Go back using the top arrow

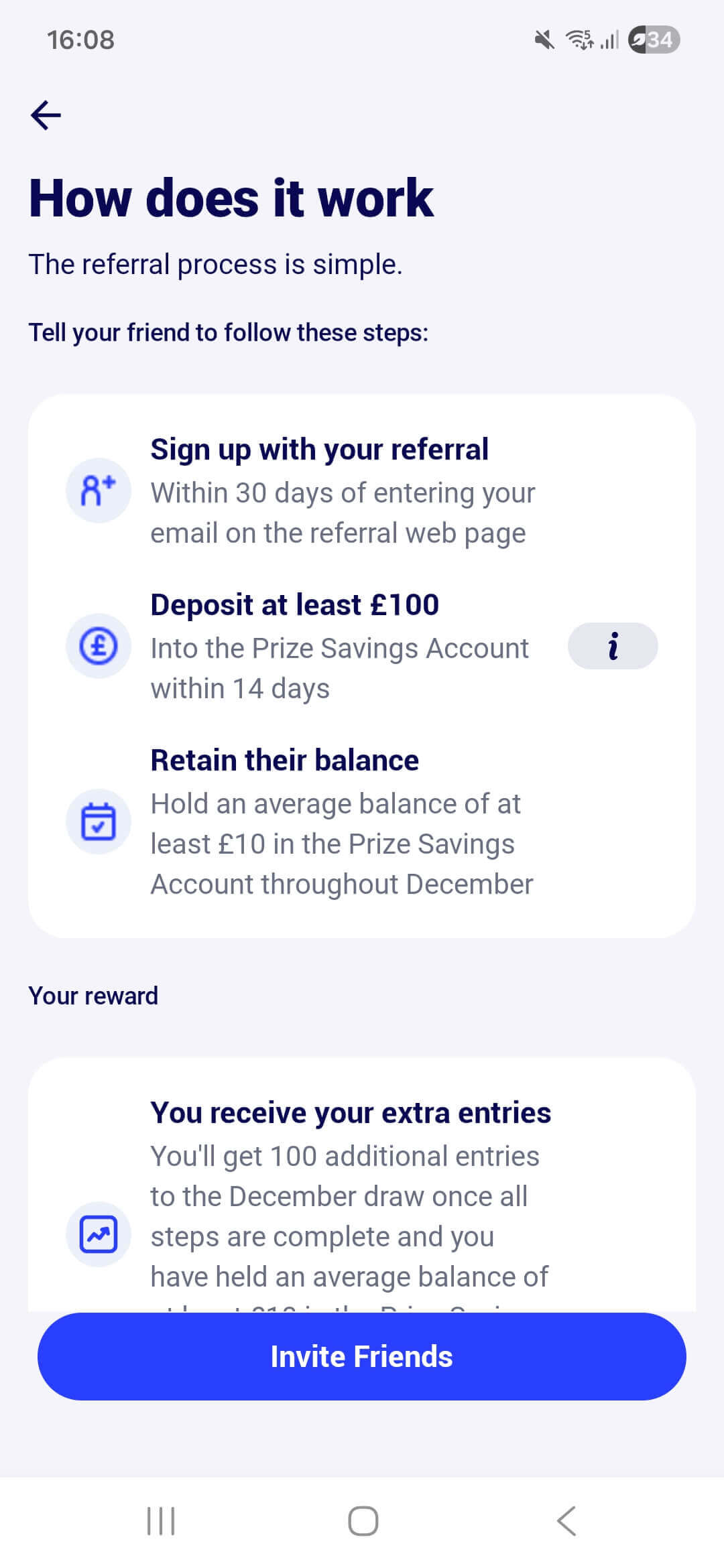(46, 115)
